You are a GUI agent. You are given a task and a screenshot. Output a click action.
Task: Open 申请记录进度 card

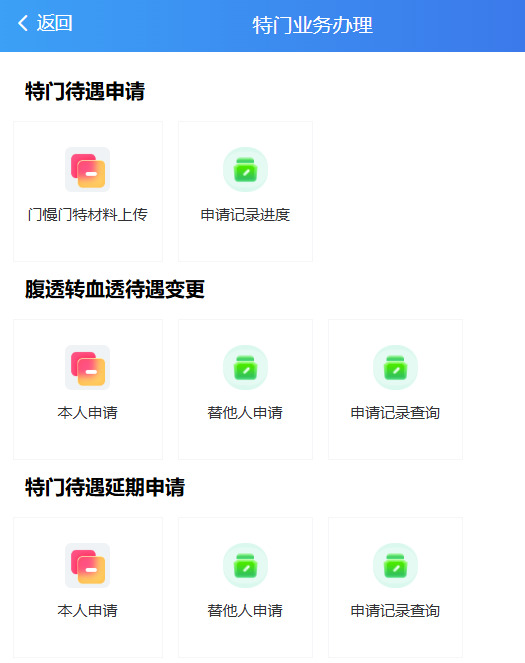pyautogui.click(x=246, y=192)
